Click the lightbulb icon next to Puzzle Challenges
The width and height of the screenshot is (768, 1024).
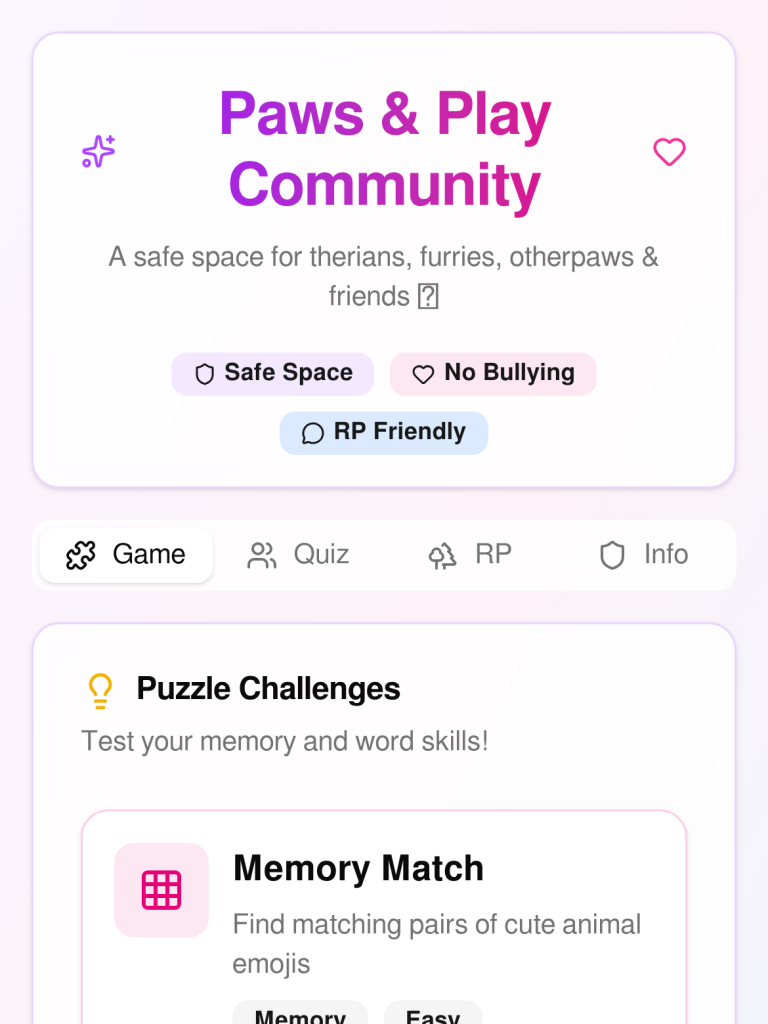point(99,689)
